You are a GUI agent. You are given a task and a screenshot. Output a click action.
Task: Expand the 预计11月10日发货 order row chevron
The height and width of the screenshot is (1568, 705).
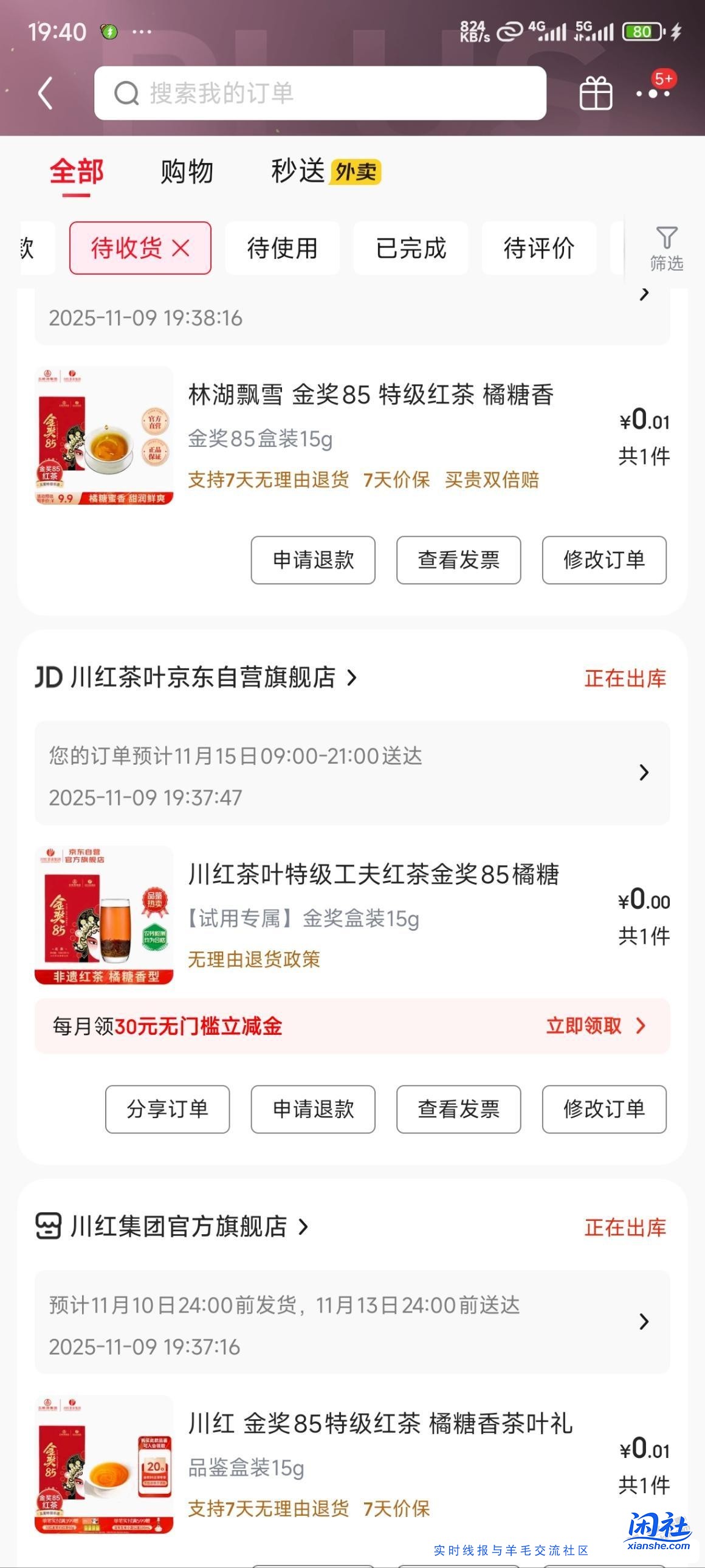pyautogui.click(x=644, y=1323)
